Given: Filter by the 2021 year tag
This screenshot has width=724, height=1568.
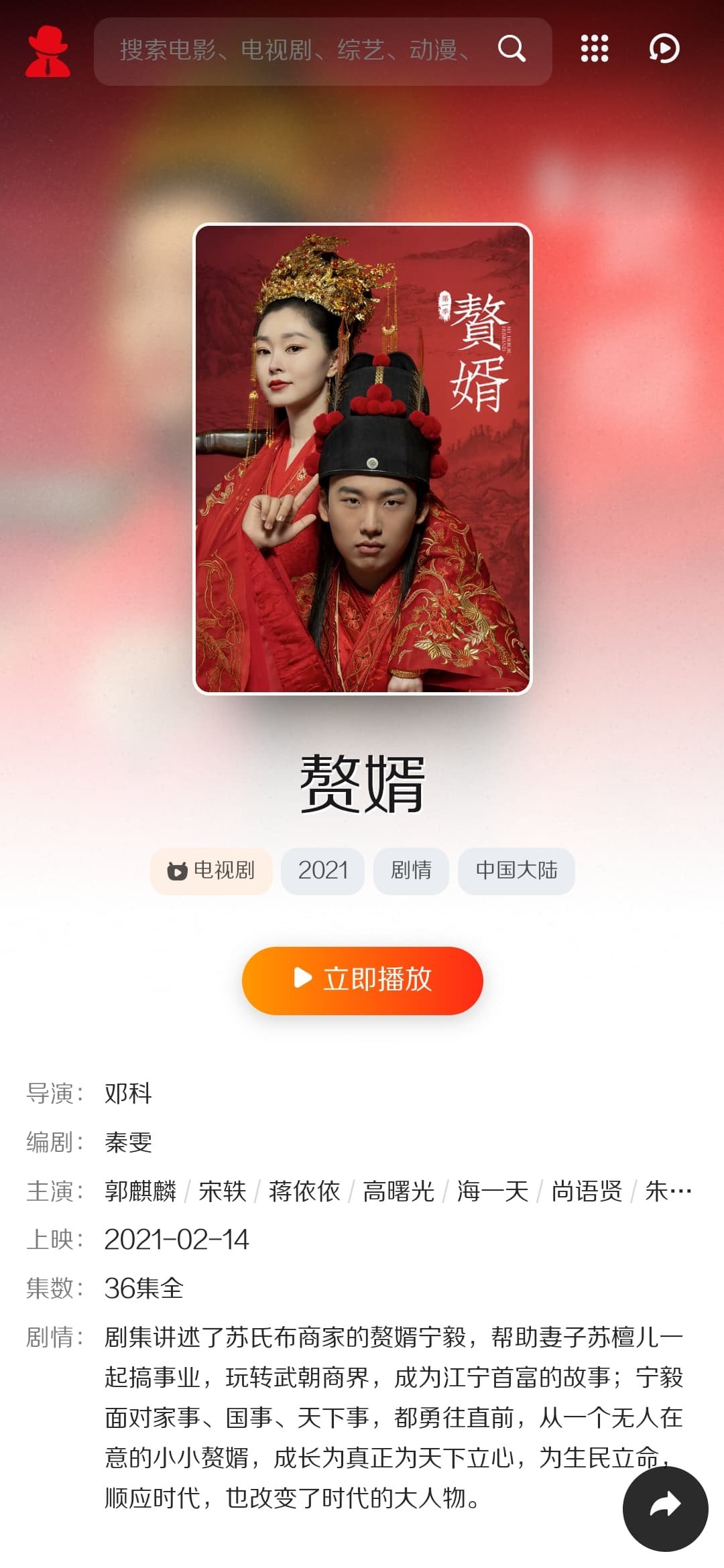Looking at the screenshot, I should click(322, 870).
